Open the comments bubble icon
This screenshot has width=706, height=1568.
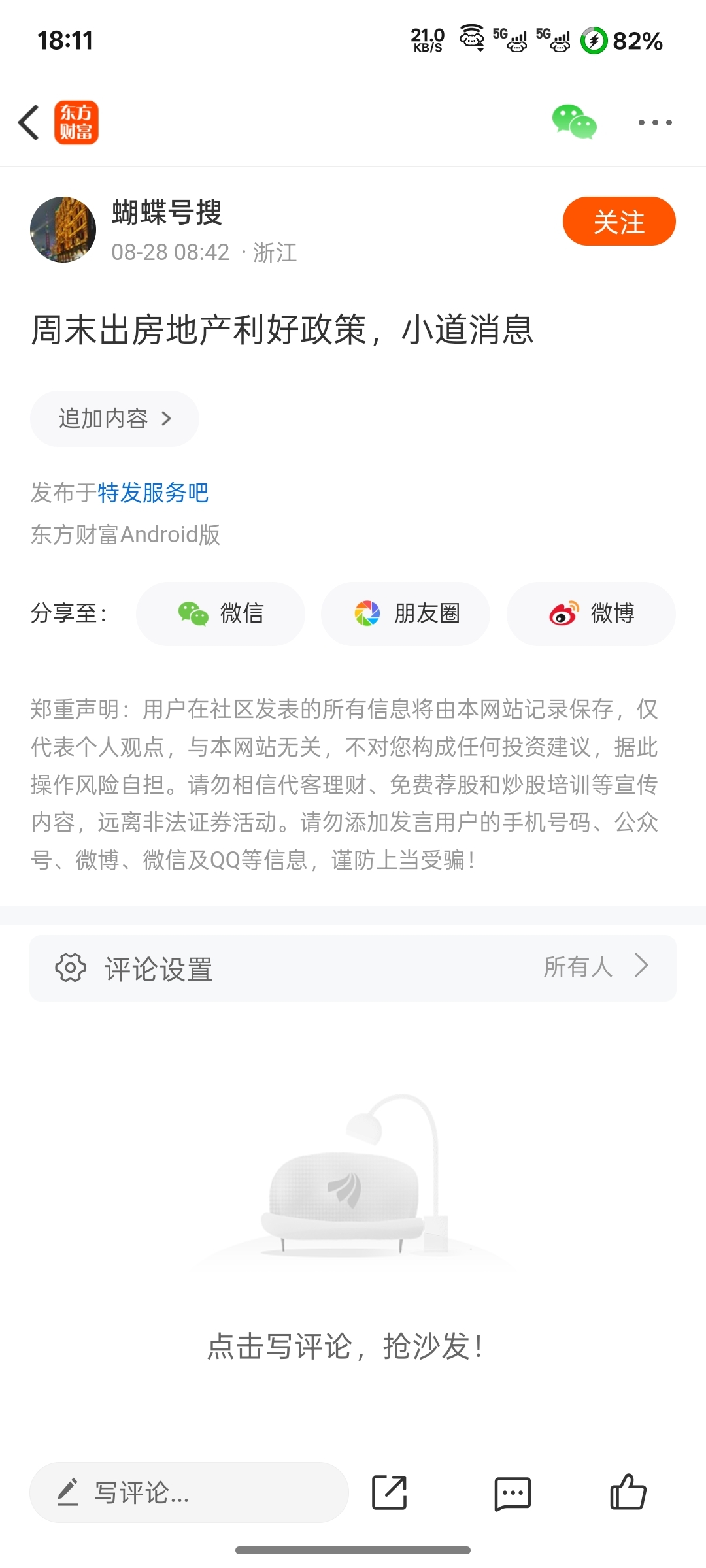[x=513, y=1492]
